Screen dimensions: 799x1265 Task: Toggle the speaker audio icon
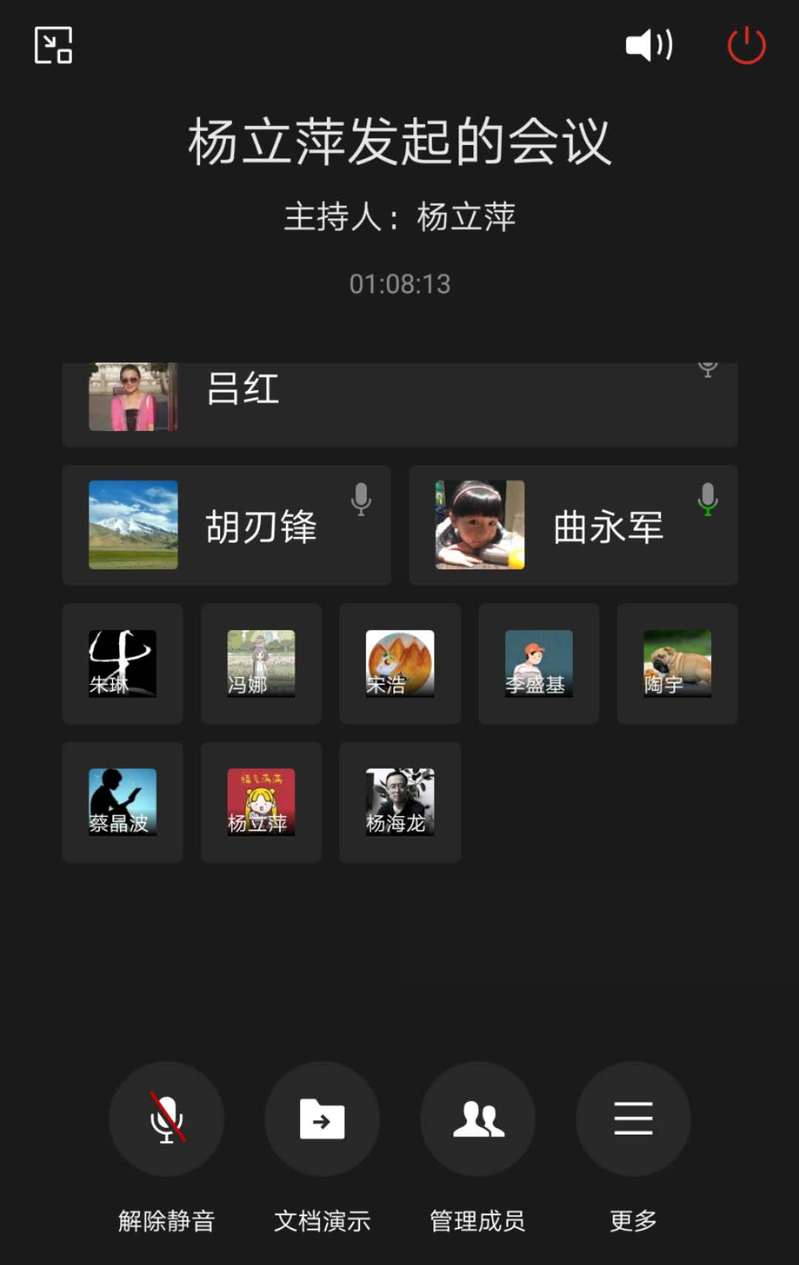(649, 45)
